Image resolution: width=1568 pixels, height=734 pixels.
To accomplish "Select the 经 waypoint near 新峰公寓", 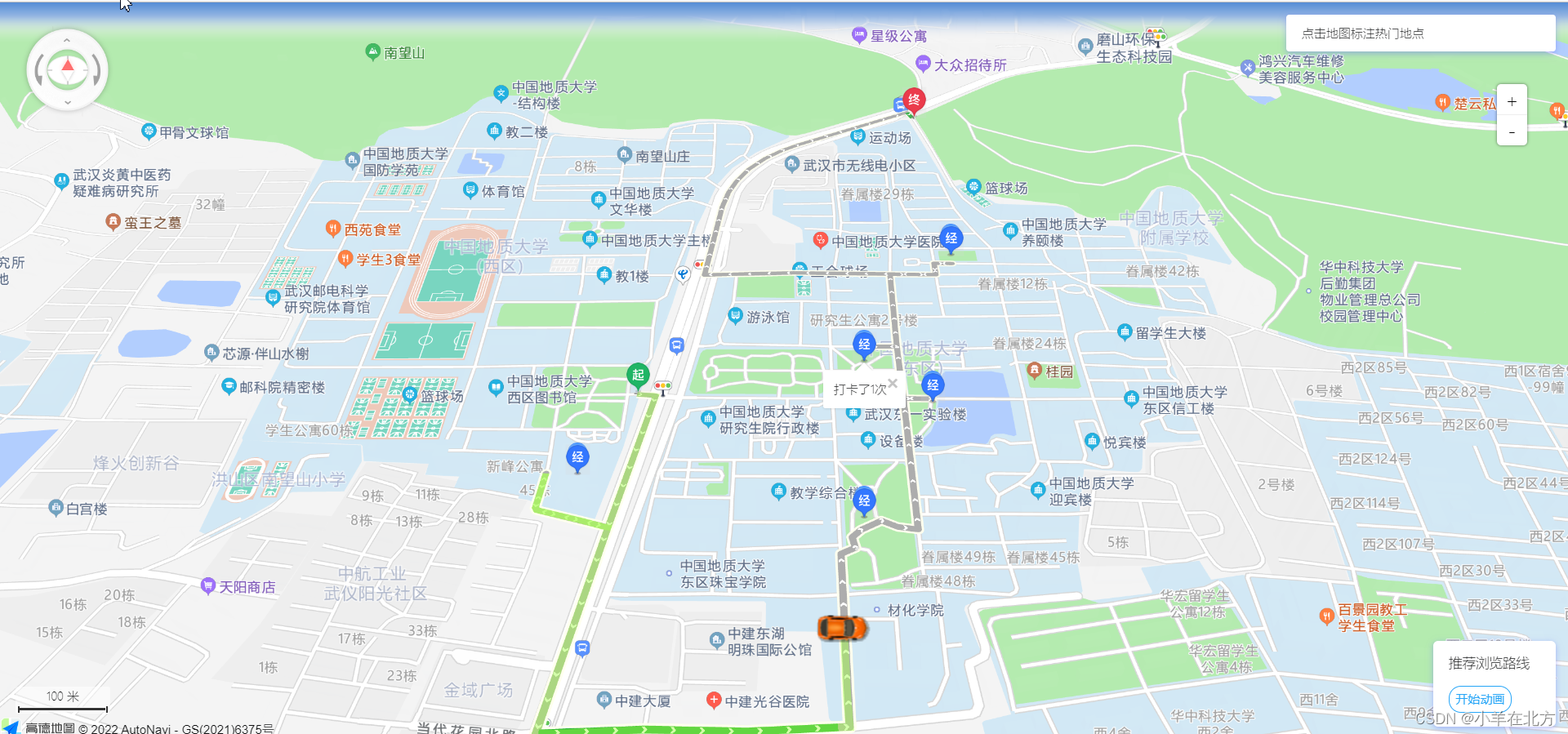I will tap(577, 458).
